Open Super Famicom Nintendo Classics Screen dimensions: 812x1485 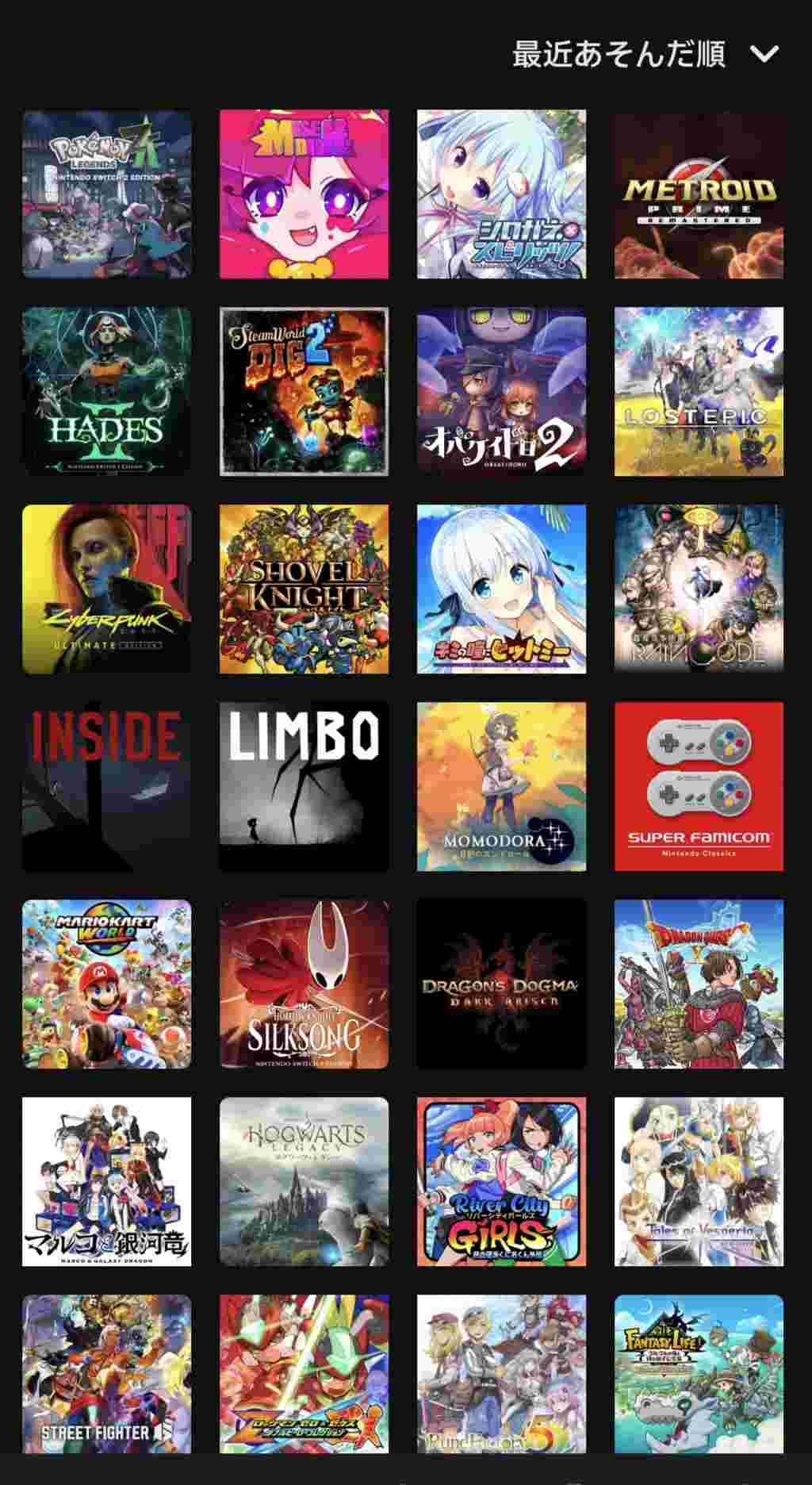[x=699, y=787]
